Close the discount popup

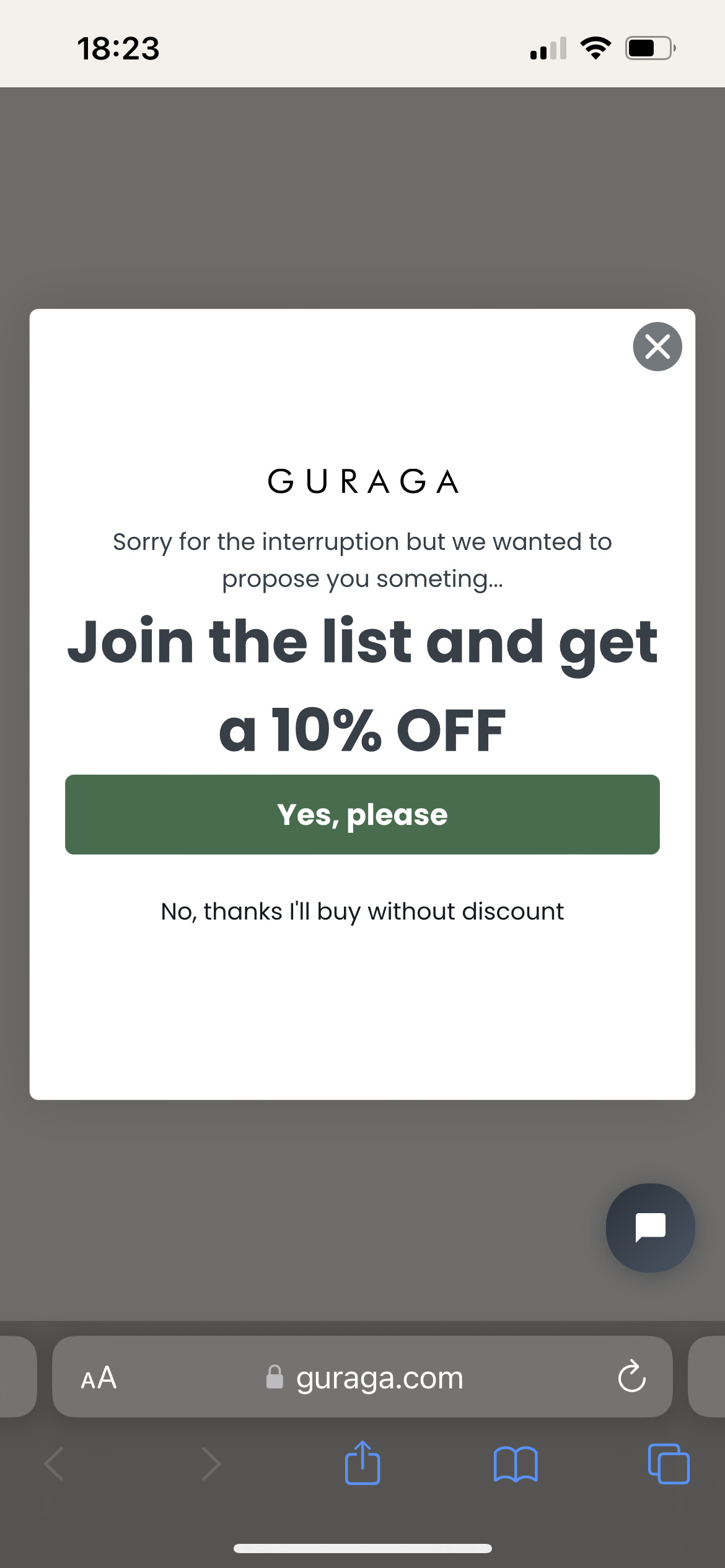(657, 347)
